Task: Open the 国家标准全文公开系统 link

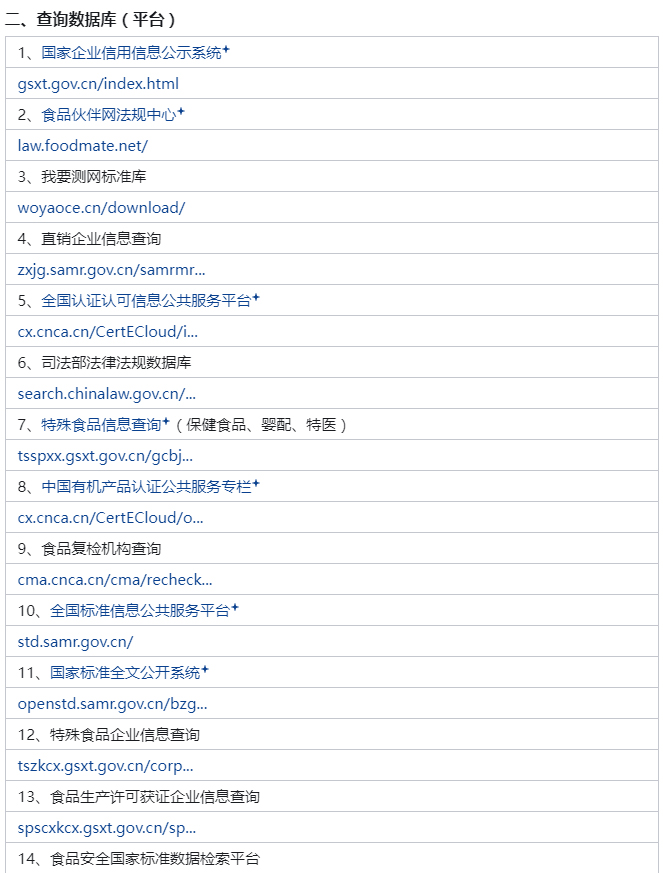Action: click(x=125, y=673)
